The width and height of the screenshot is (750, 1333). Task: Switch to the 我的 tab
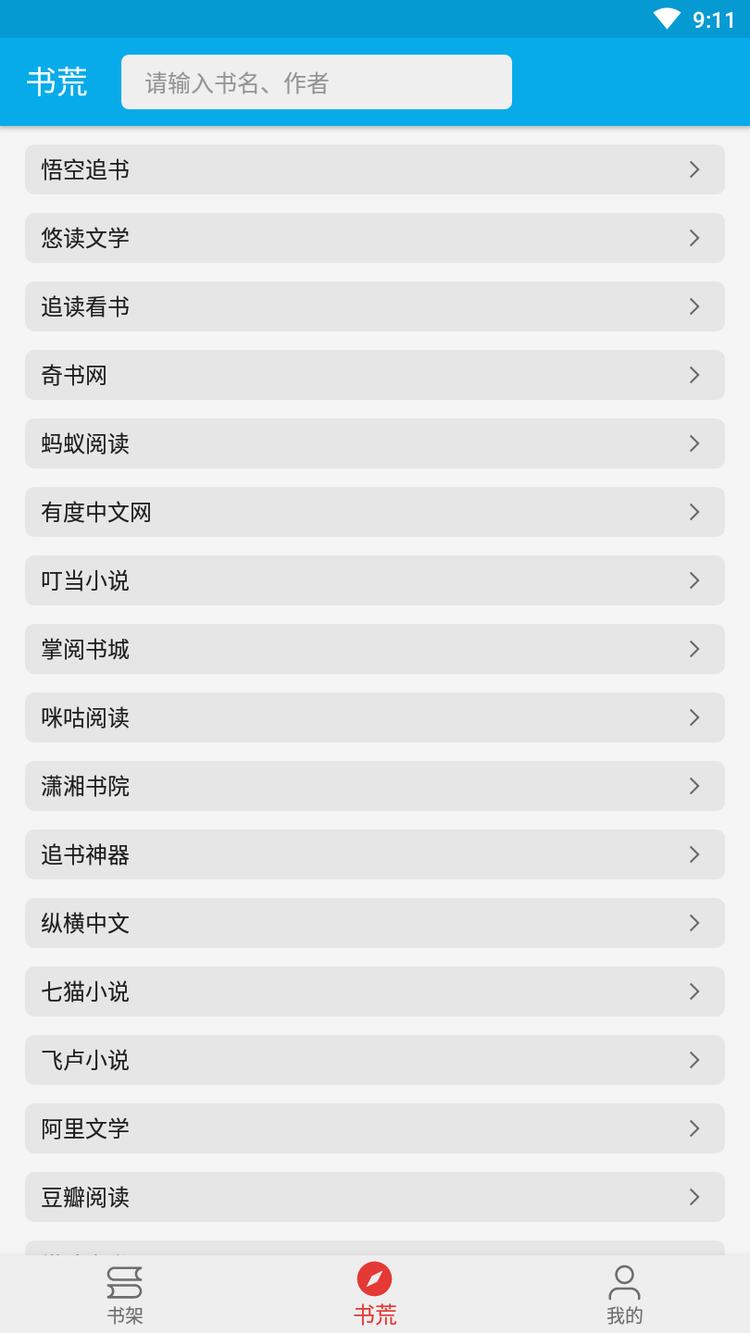(624, 1294)
